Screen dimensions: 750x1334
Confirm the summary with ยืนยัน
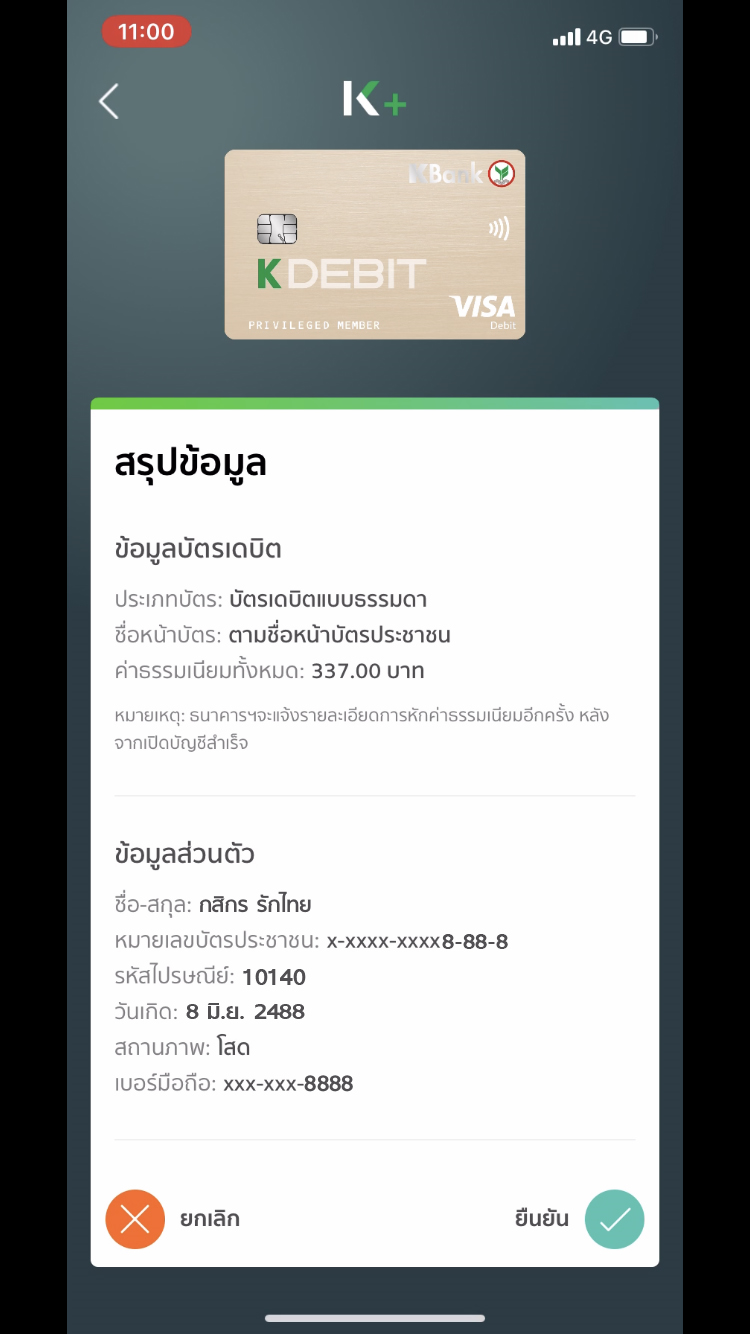[613, 1219]
